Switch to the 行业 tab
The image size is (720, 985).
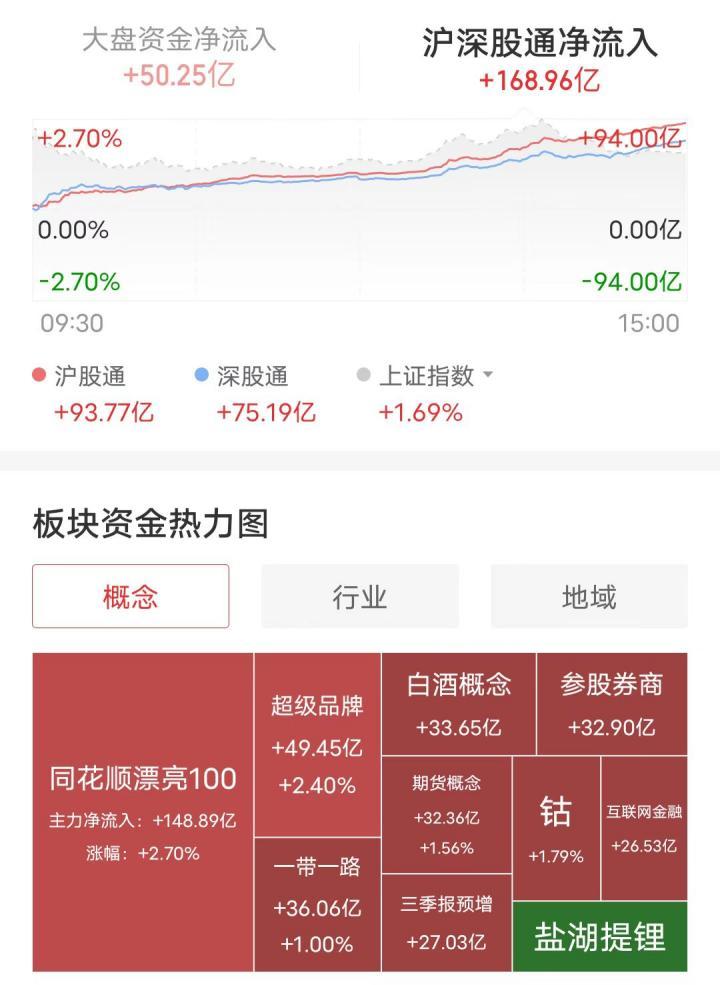click(360, 597)
